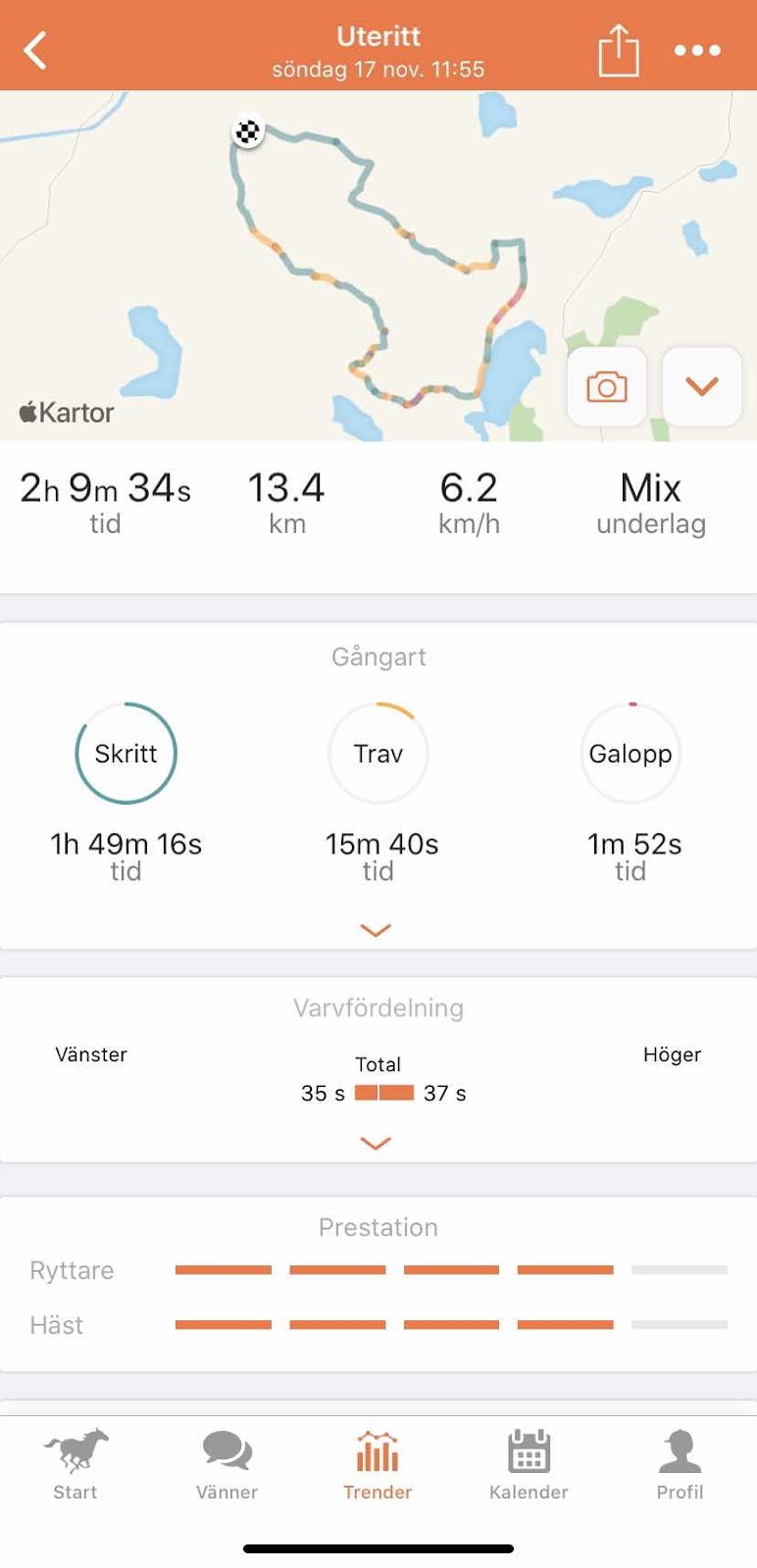This screenshot has height=1568, width=757.
Task: Open the three-dot overflow menu
Action: coord(697,50)
